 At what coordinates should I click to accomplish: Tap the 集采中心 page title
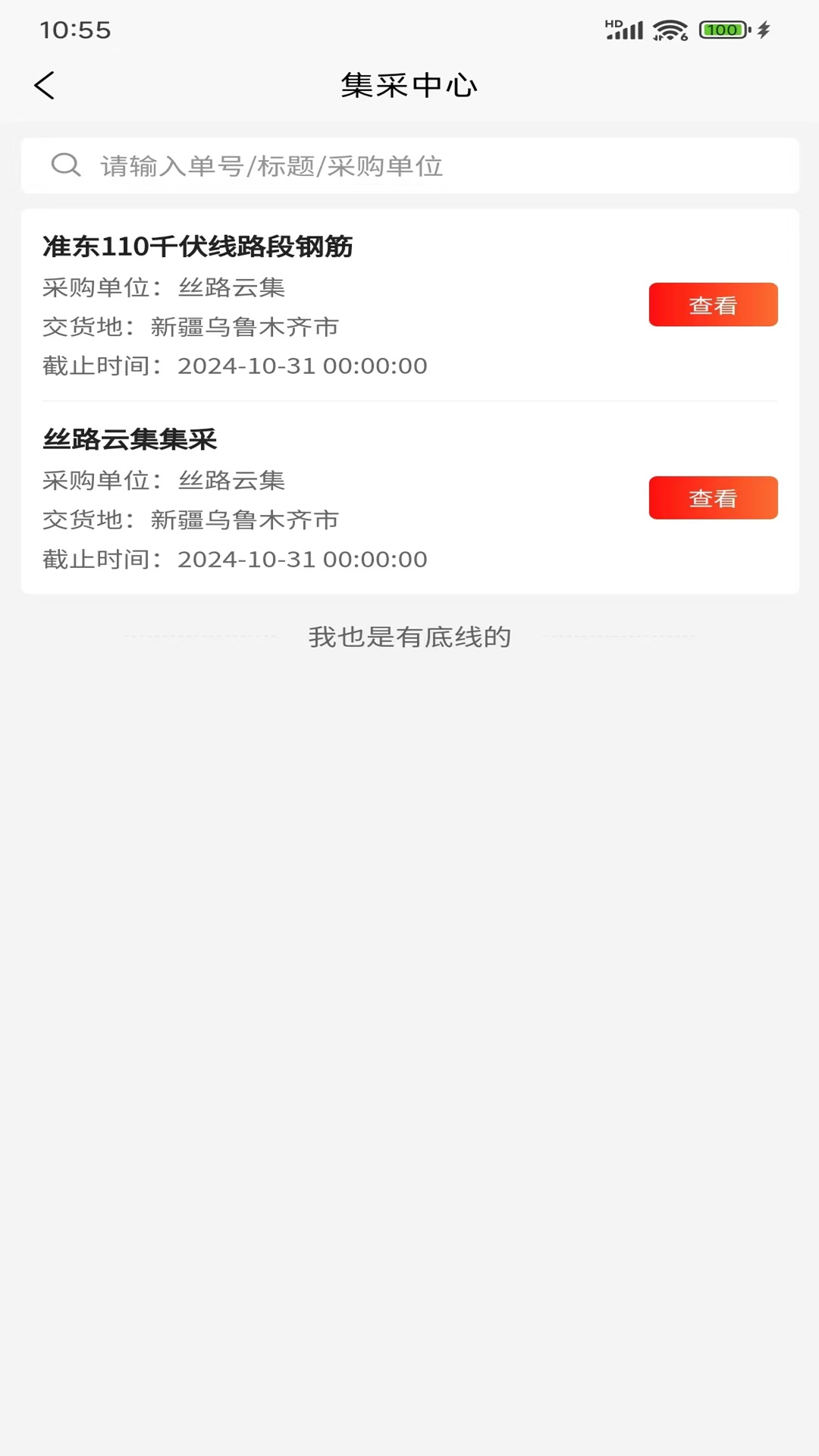409,86
